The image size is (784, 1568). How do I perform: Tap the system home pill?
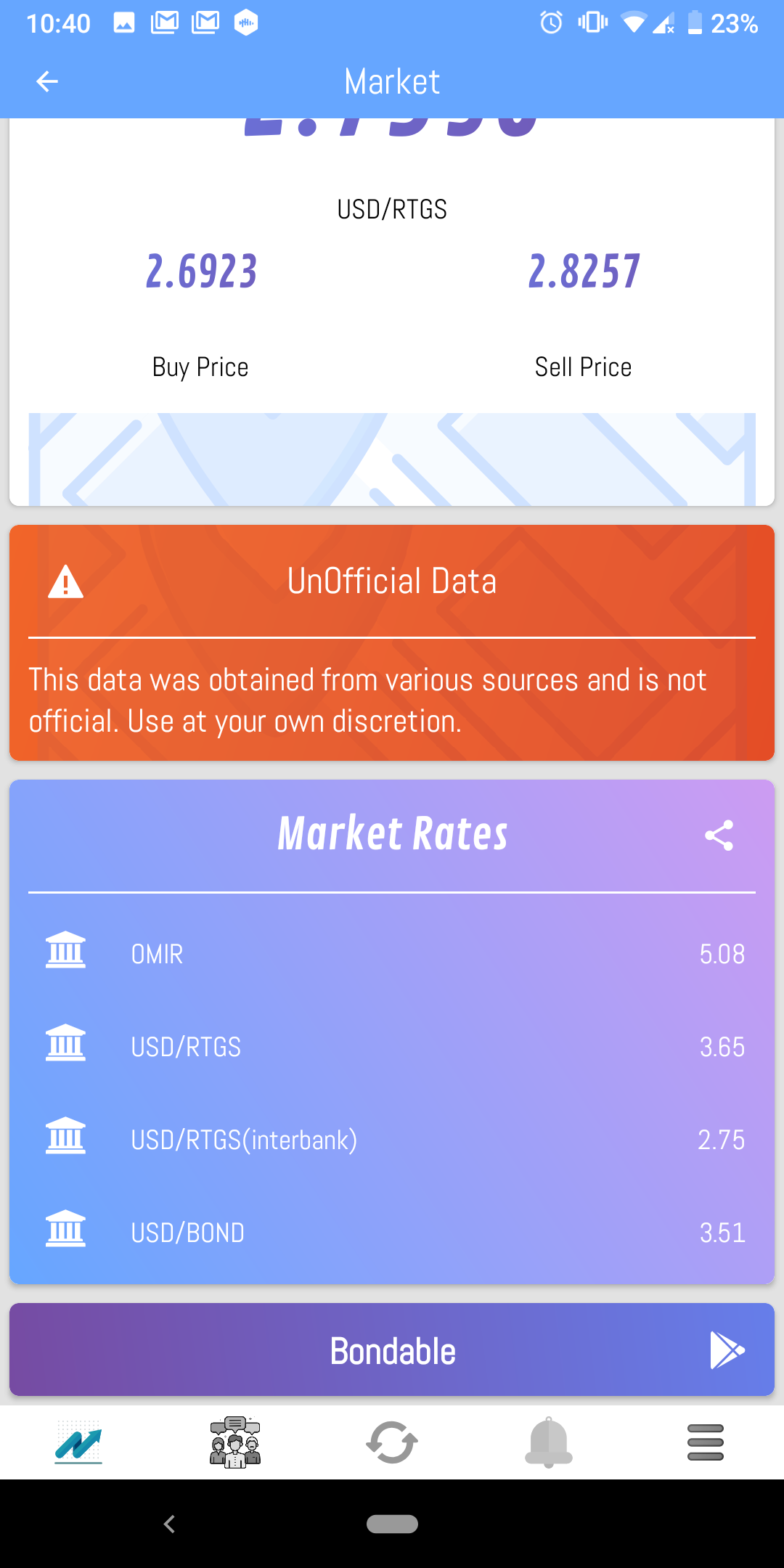[x=392, y=1524]
